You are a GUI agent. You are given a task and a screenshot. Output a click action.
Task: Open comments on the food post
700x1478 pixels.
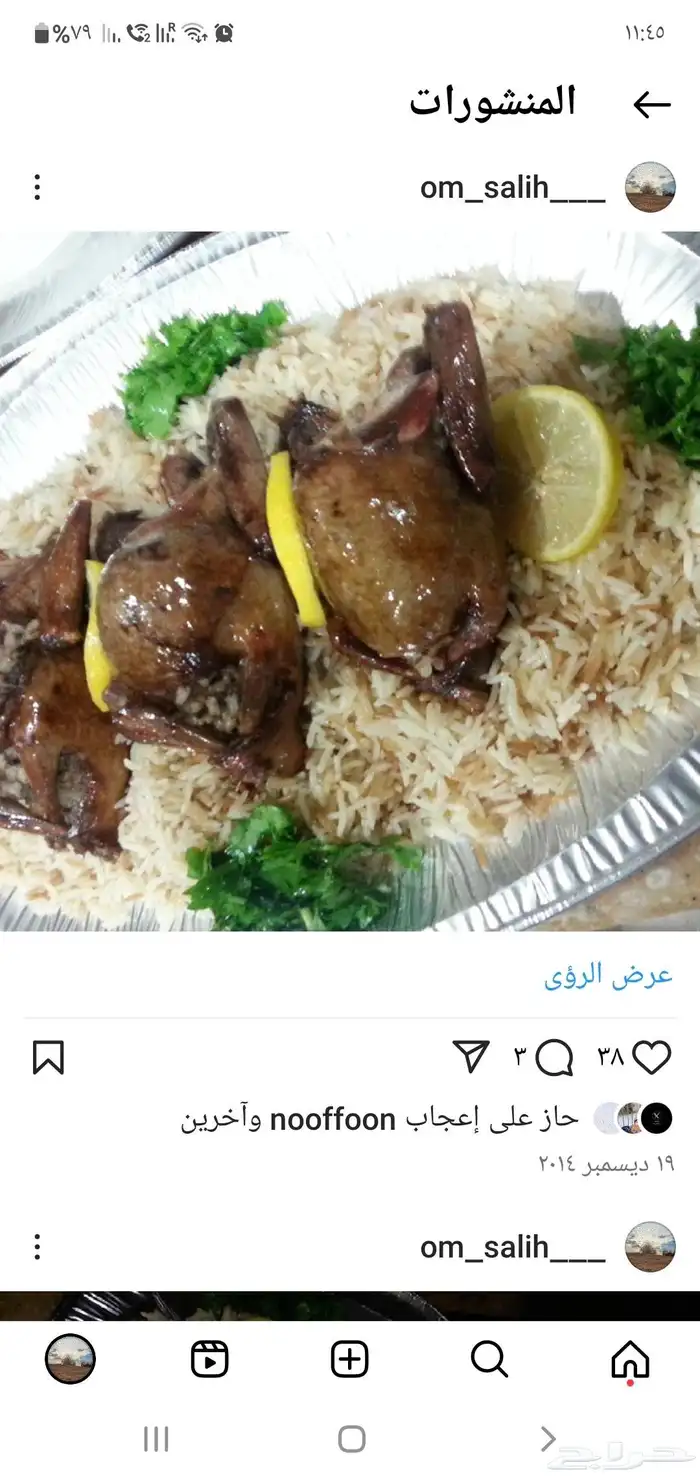554,1057
